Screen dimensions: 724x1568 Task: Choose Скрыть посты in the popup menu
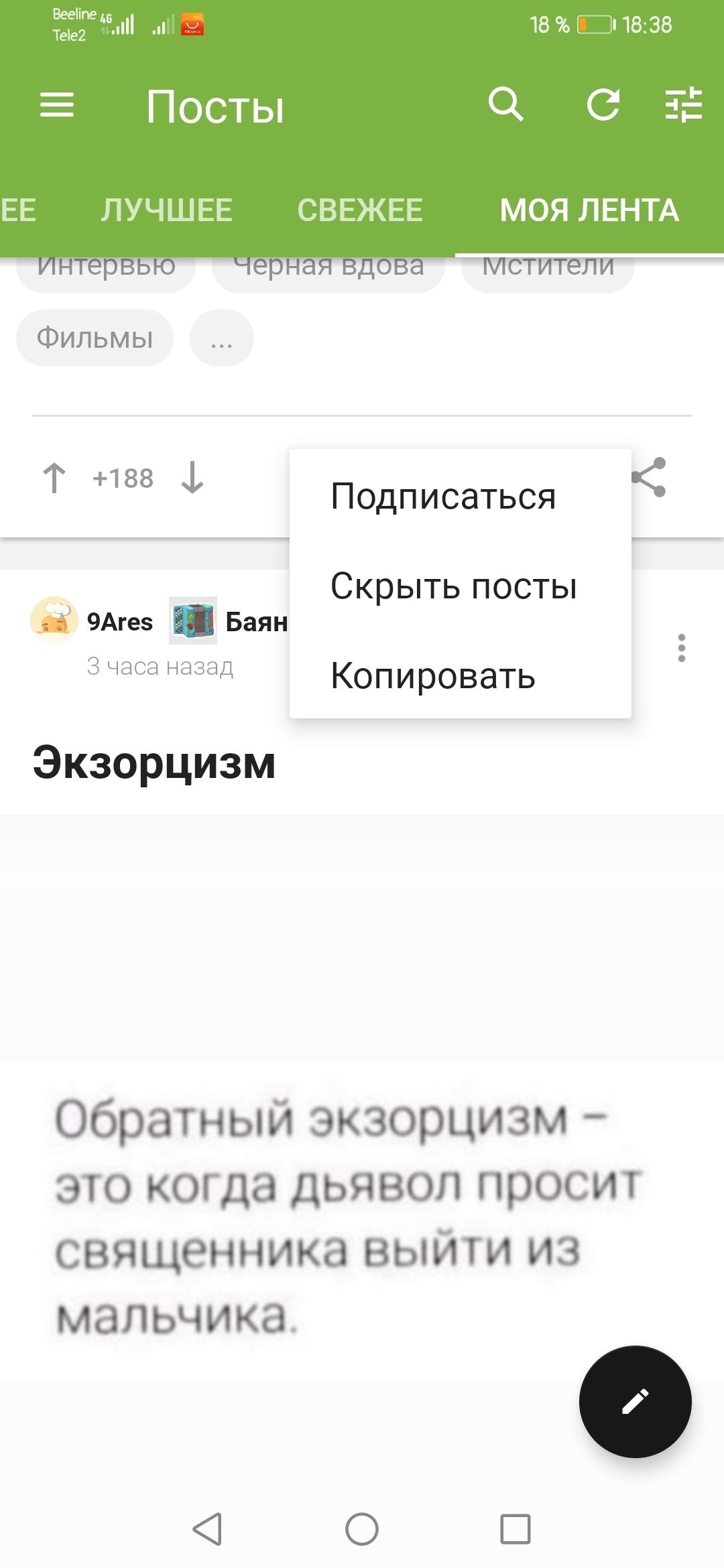click(454, 586)
